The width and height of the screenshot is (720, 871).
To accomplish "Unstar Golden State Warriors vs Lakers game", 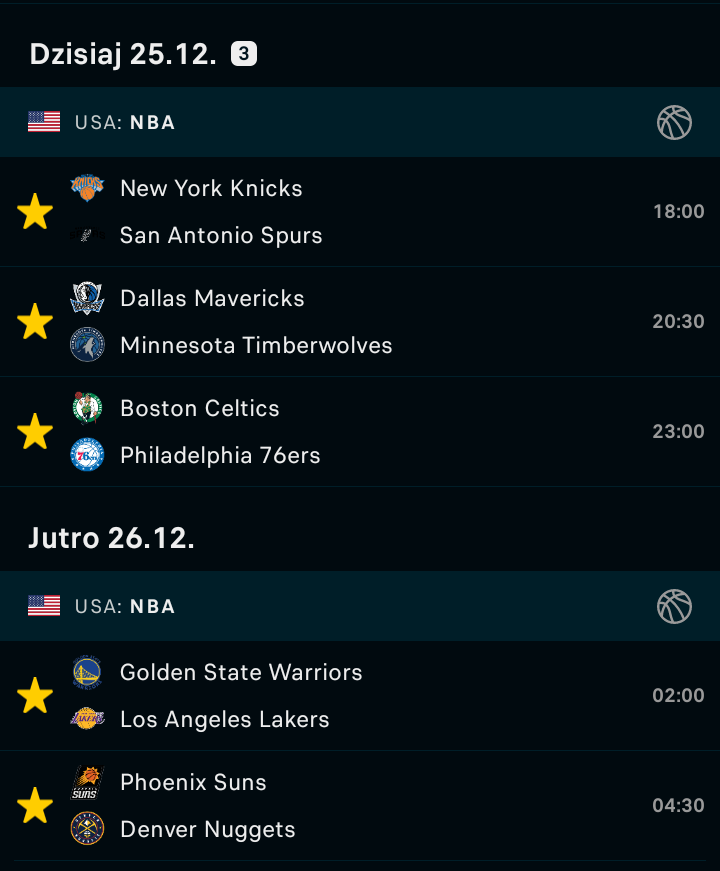I will pyautogui.click(x=35, y=696).
